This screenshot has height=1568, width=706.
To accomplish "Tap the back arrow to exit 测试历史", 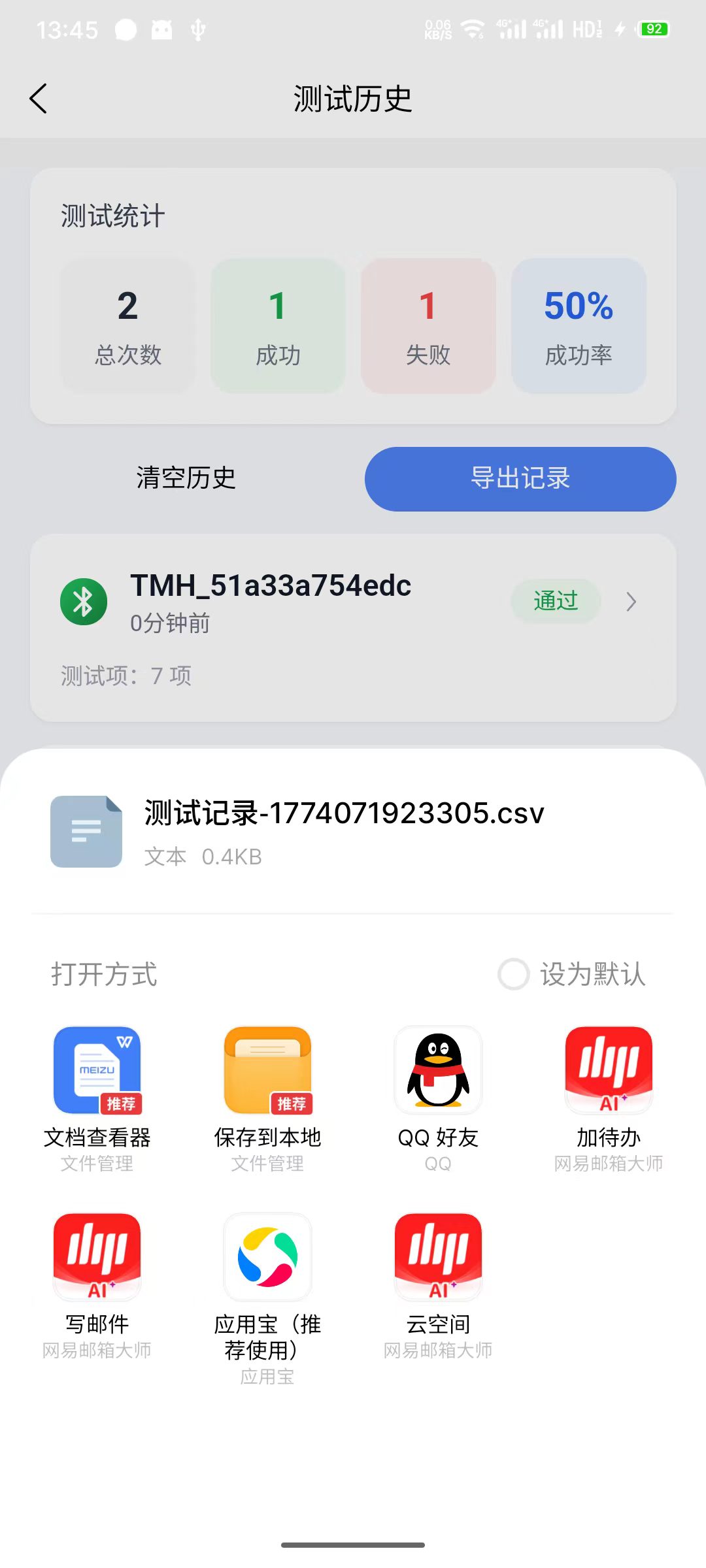I will click(37, 98).
